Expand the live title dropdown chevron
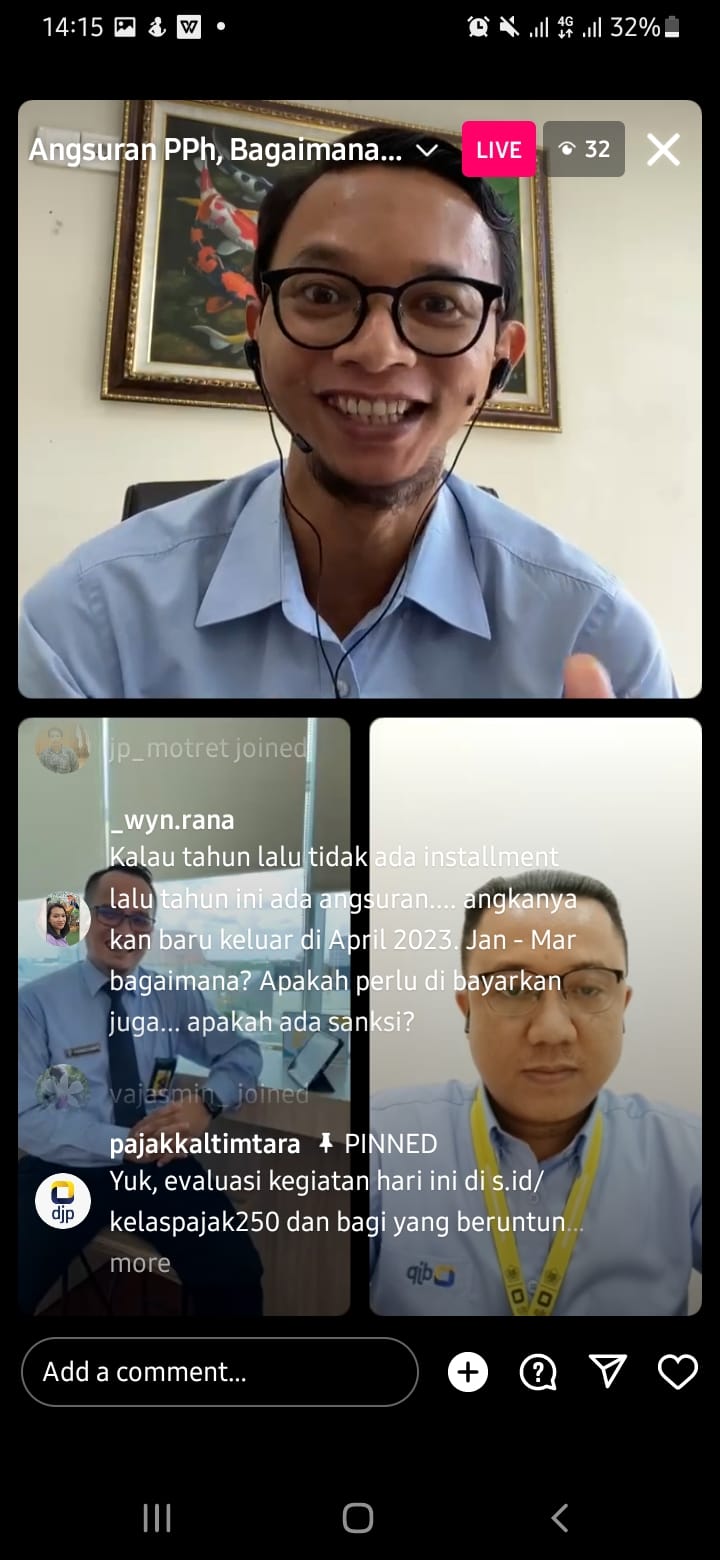The image size is (720, 1560). coord(427,150)
